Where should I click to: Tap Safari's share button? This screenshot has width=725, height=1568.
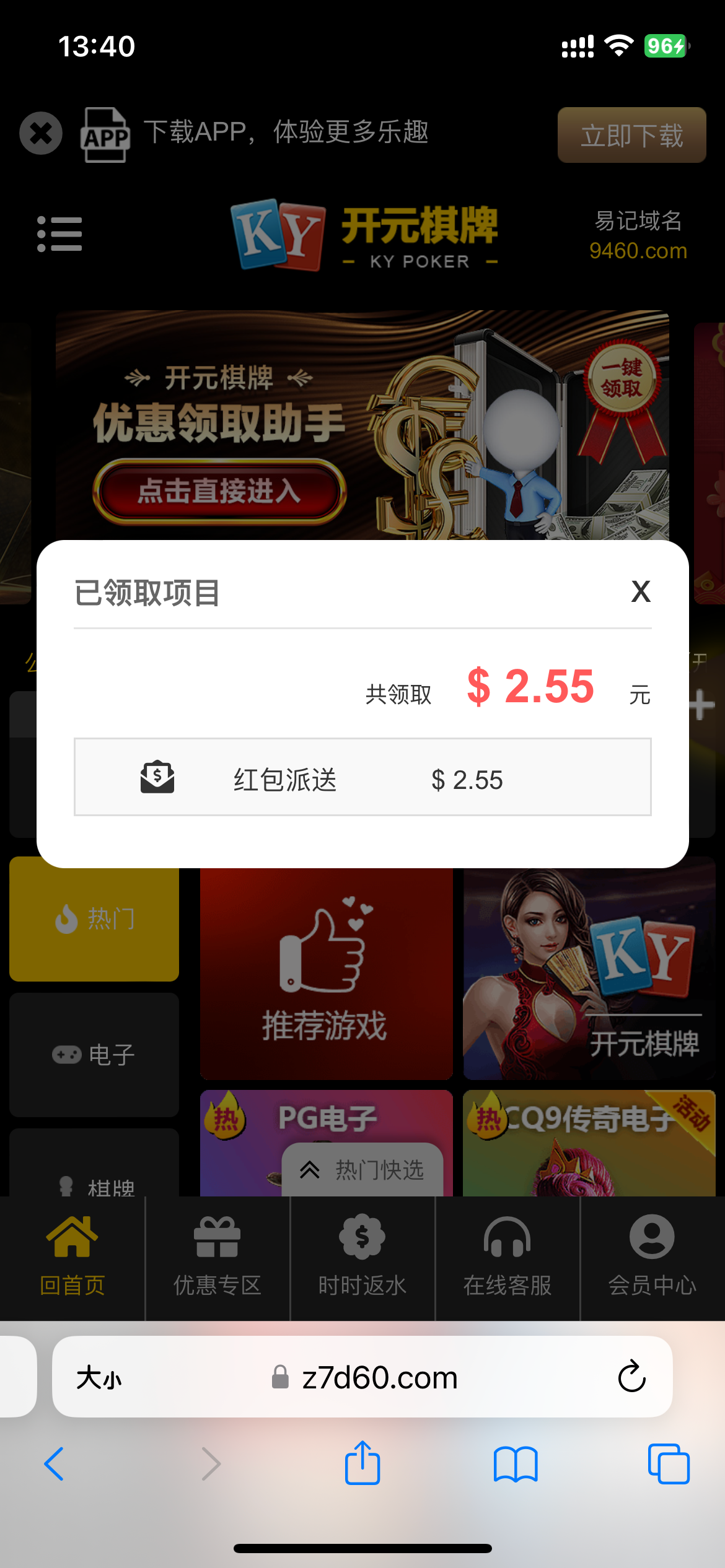[362, 1464]
